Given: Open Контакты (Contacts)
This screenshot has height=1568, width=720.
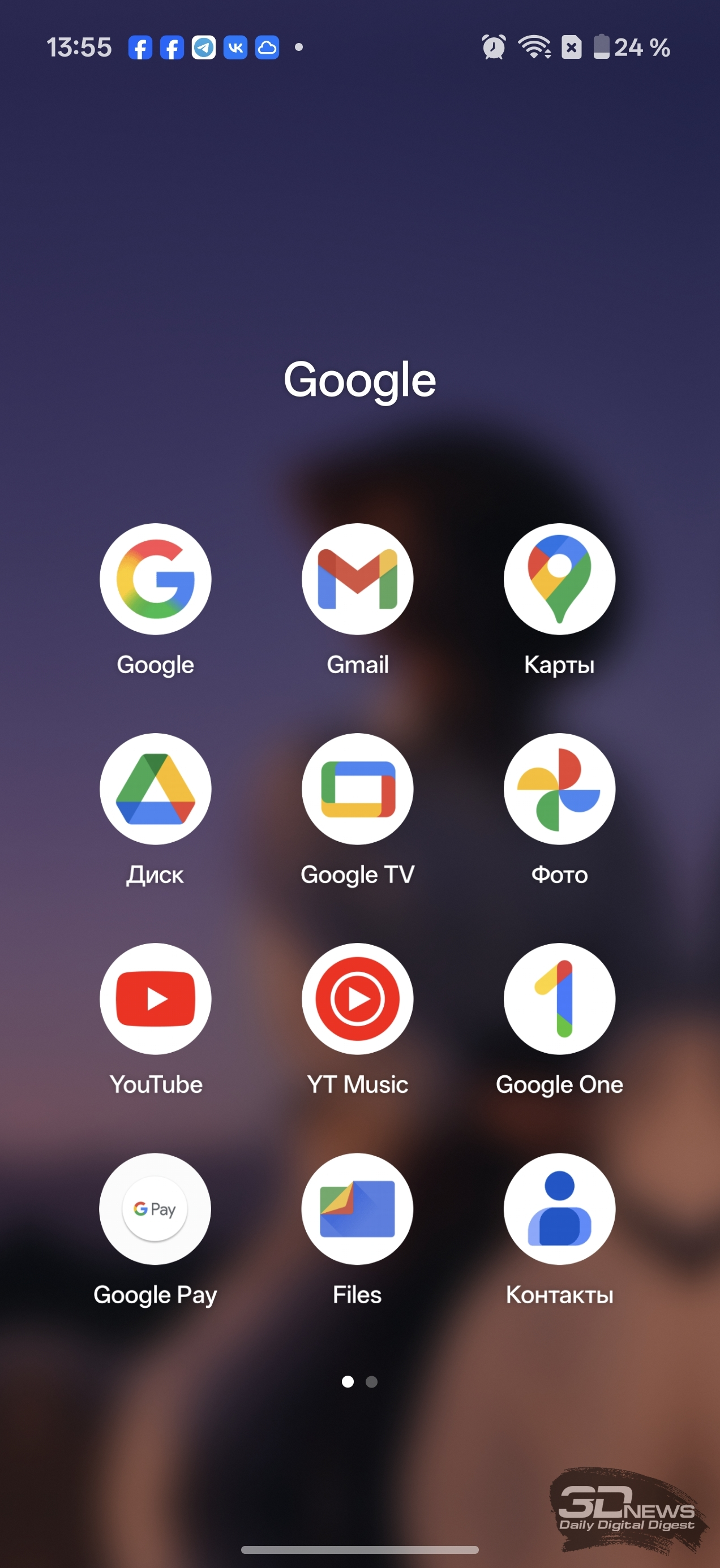Looking at the screenshot, I should pos(559,1209).
